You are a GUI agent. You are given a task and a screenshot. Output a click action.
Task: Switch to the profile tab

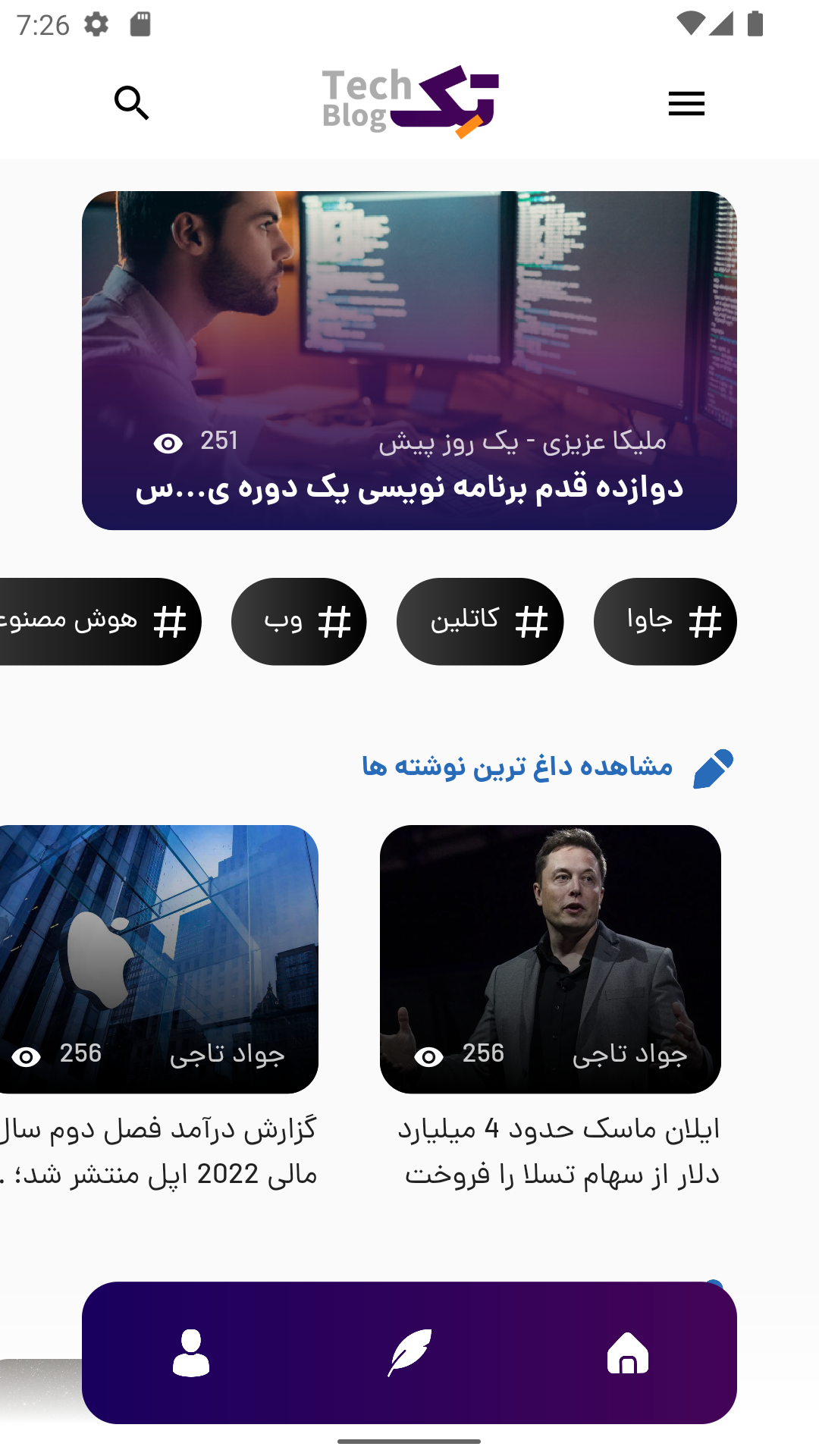coord(191,1353)
